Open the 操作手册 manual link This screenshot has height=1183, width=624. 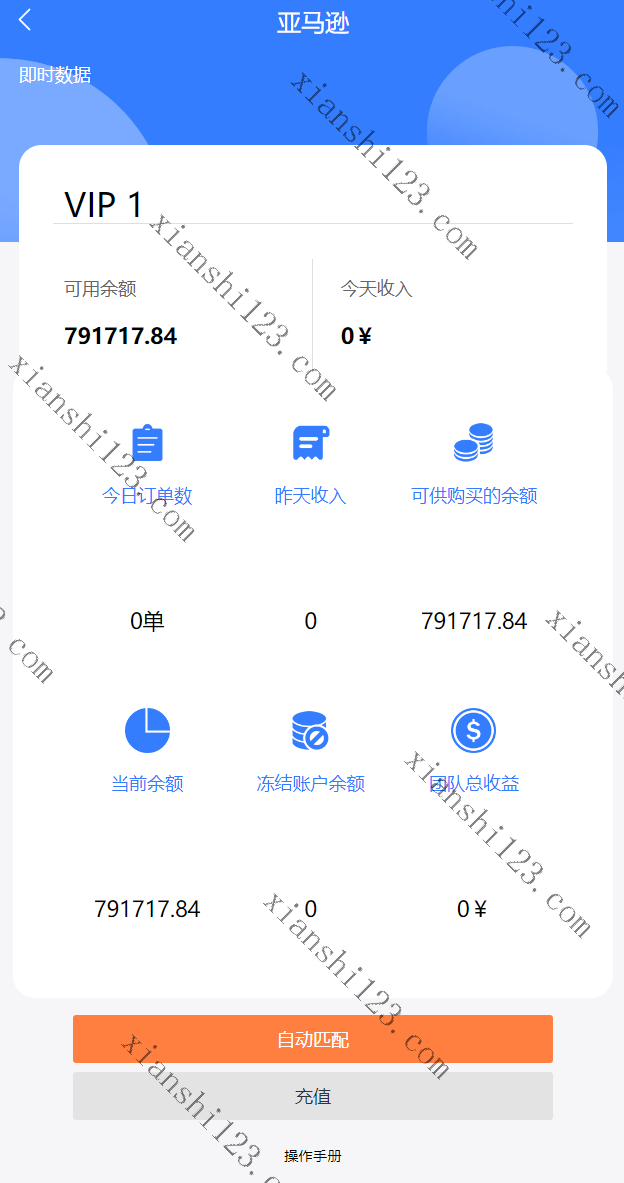click(x=312, y=1156)
